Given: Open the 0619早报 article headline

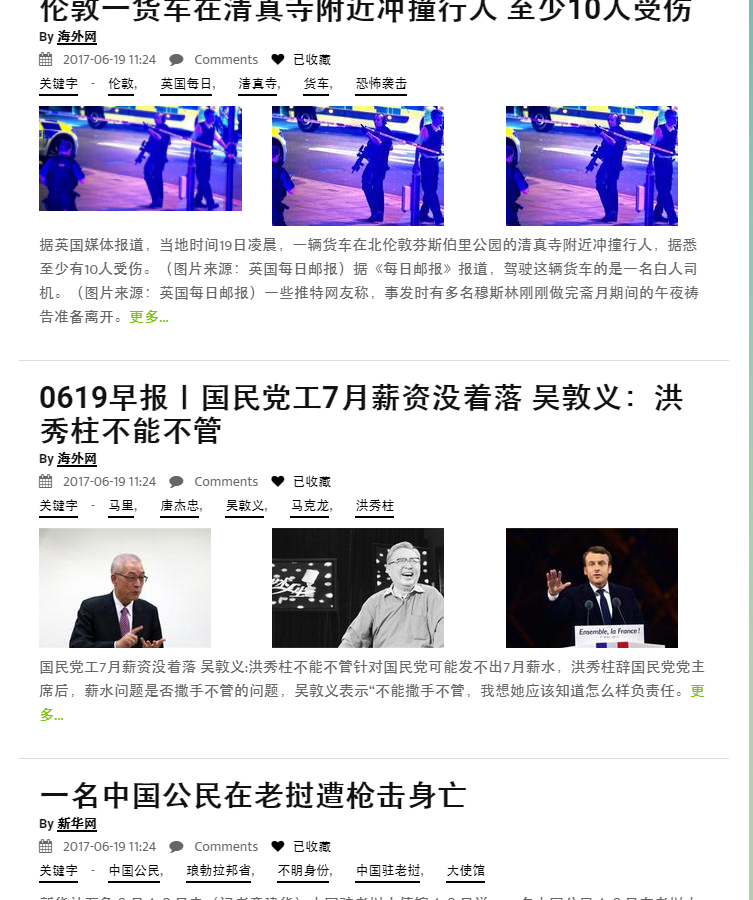Looking at the screenshot, I should pyautogui.click(x=360, y=414).
